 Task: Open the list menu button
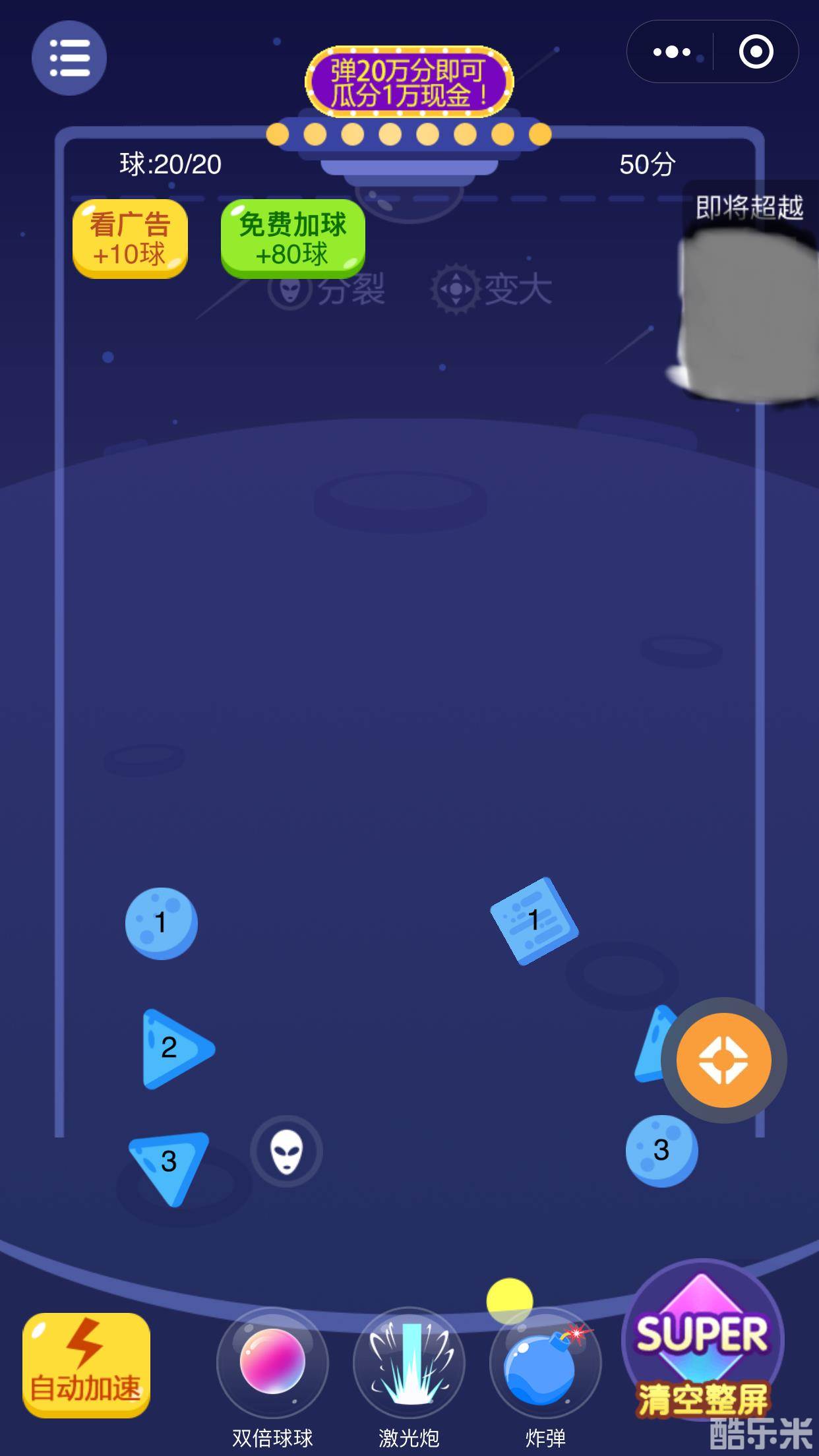click(x=69, y=58)
